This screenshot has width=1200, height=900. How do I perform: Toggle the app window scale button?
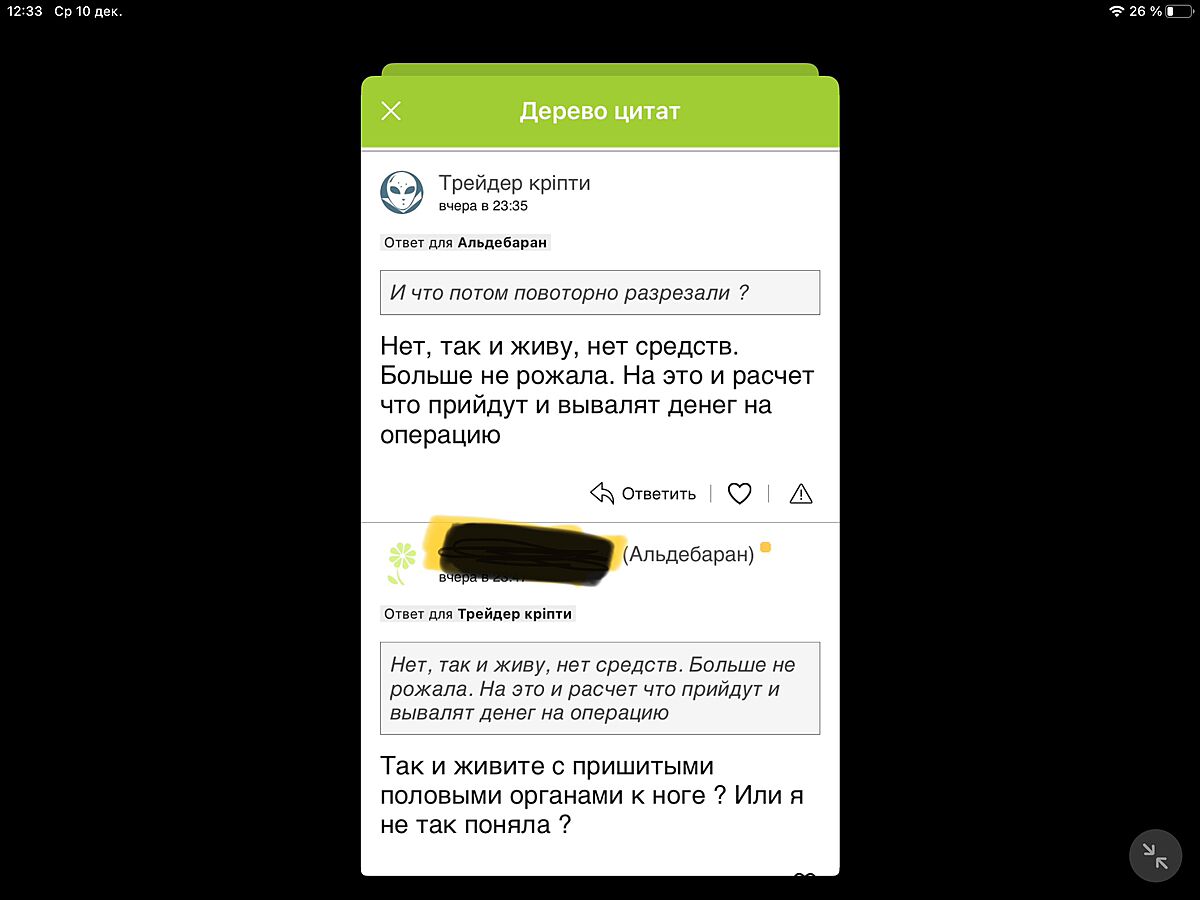(1155, 856)
